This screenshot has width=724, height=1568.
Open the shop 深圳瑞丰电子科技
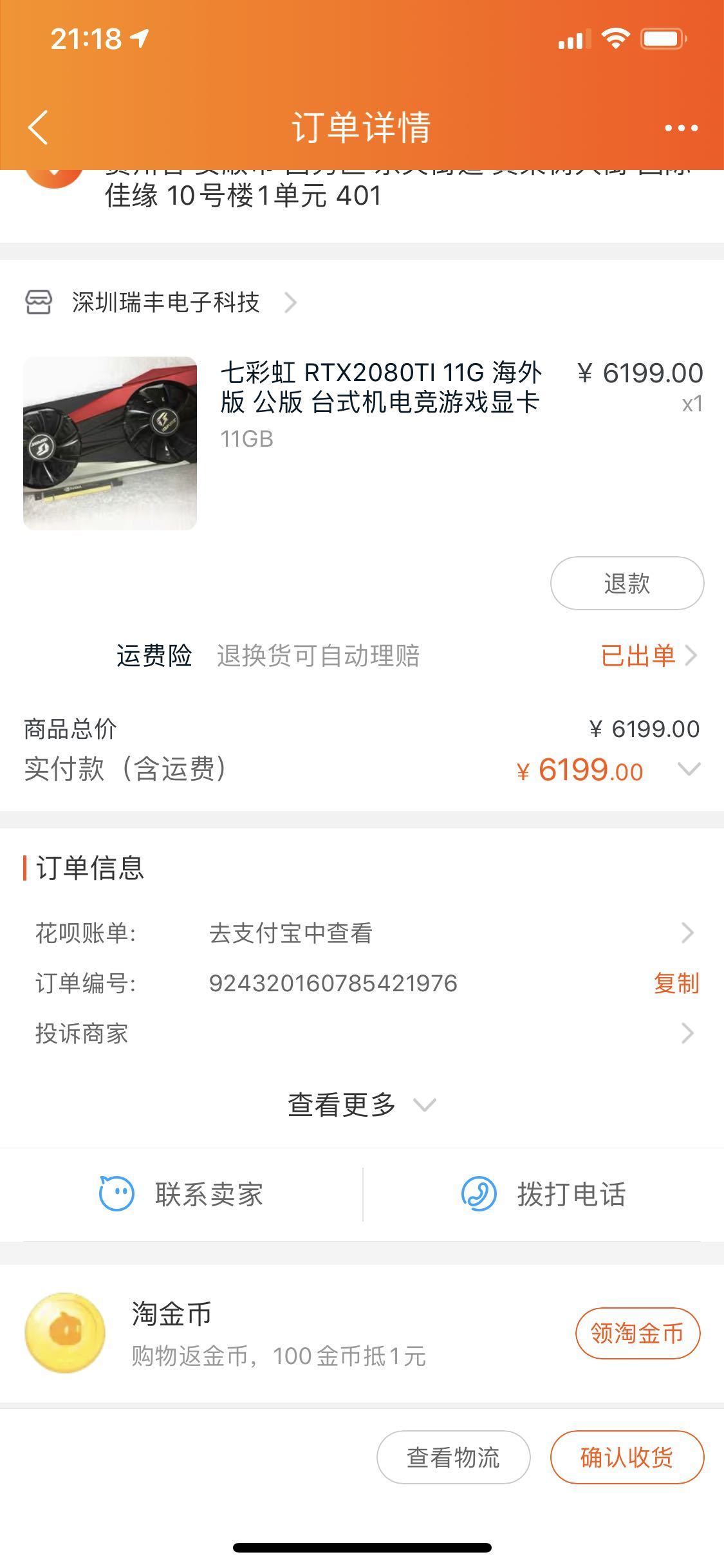161,302
